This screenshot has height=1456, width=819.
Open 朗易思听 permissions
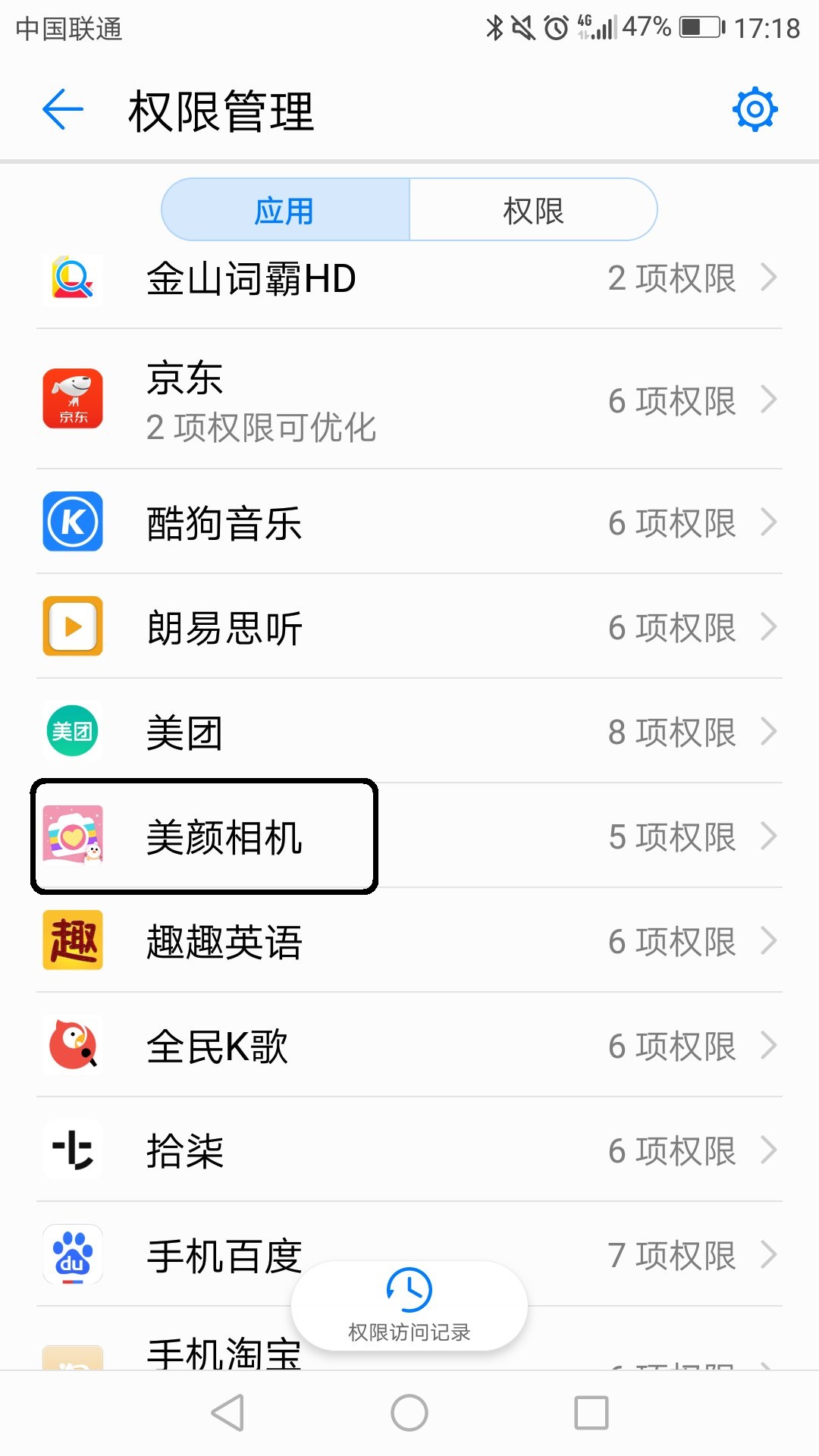tap(409, 627)
